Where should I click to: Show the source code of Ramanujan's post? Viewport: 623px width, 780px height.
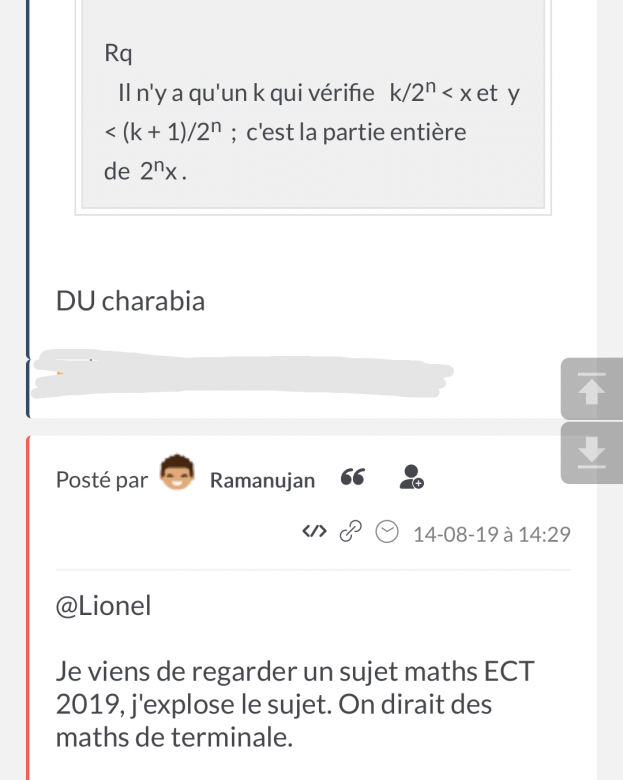[x=314, y=532]
